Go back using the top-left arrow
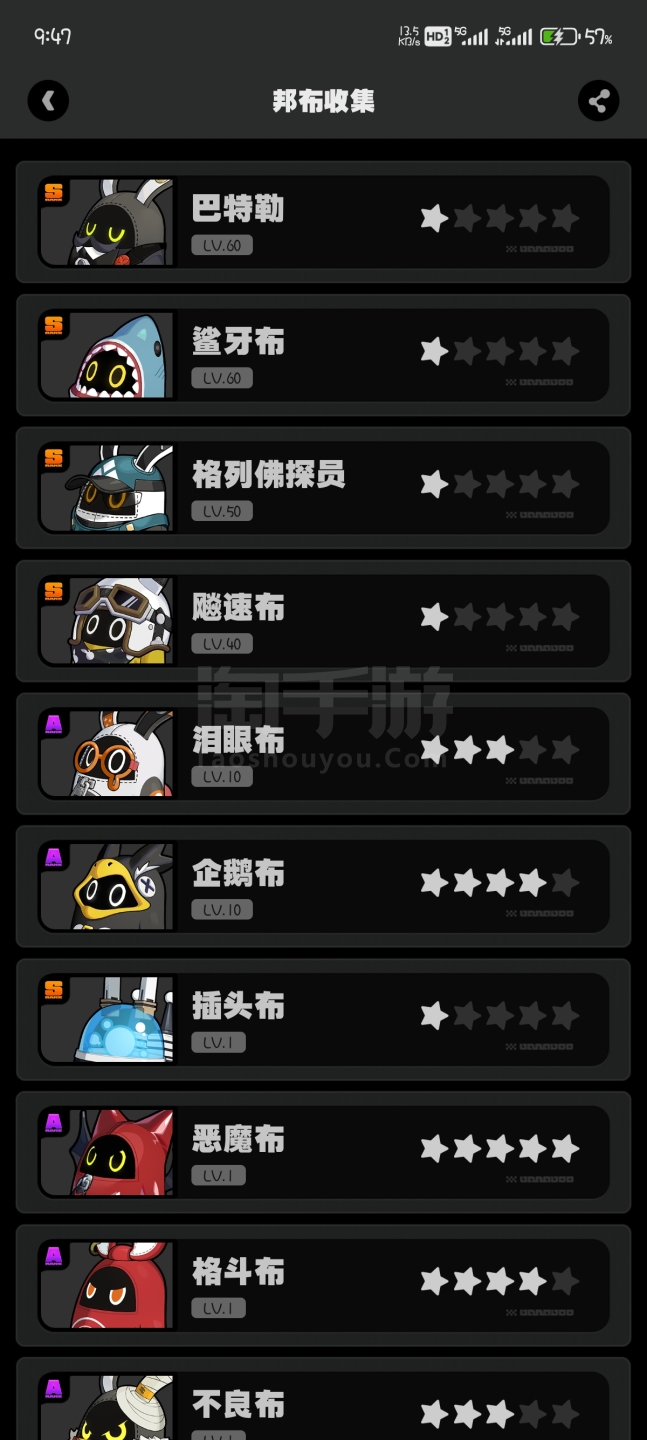 click(x=48, y=101)
